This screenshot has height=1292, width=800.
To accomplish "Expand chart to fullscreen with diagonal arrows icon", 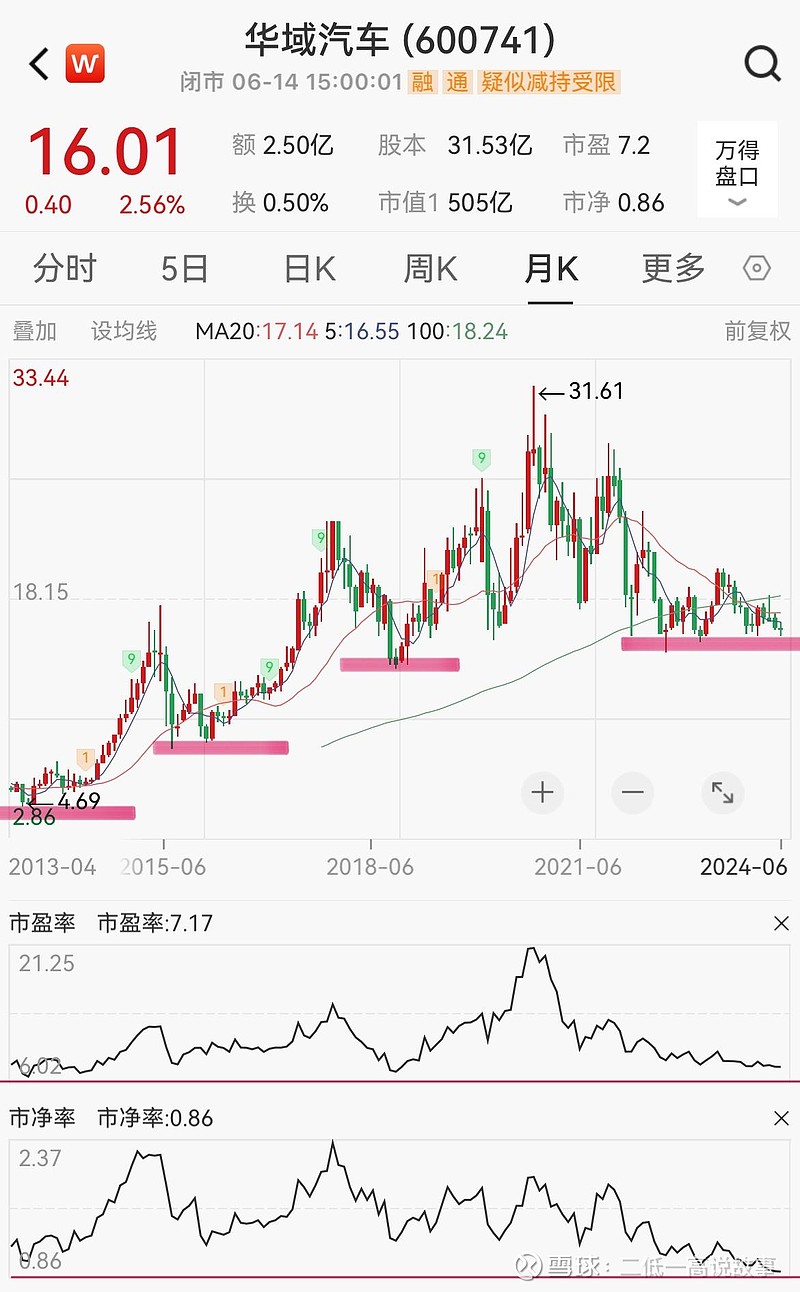I will [722, 792].
